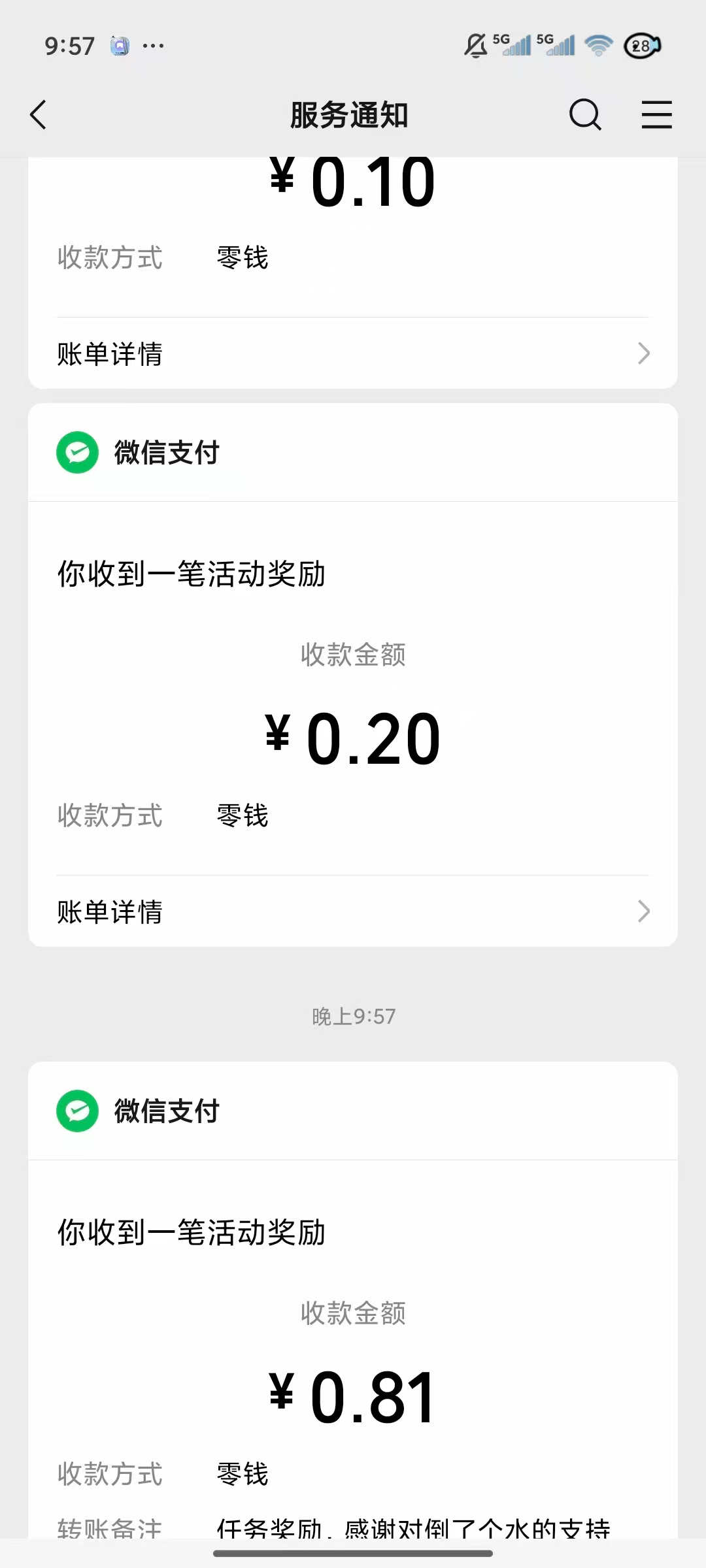Tap the WeChat Pay logo on the ¥0.81 message
The width and height of the screenshot is (706, 1568).
76,1111
